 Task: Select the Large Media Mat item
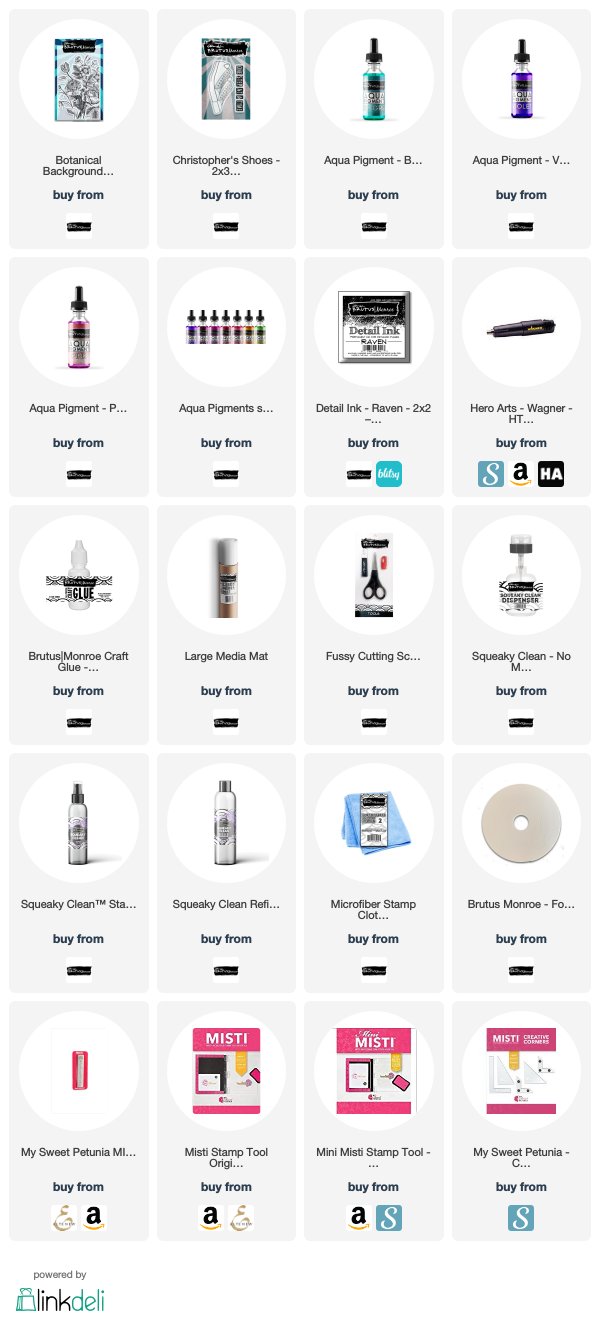coord(226,625)
